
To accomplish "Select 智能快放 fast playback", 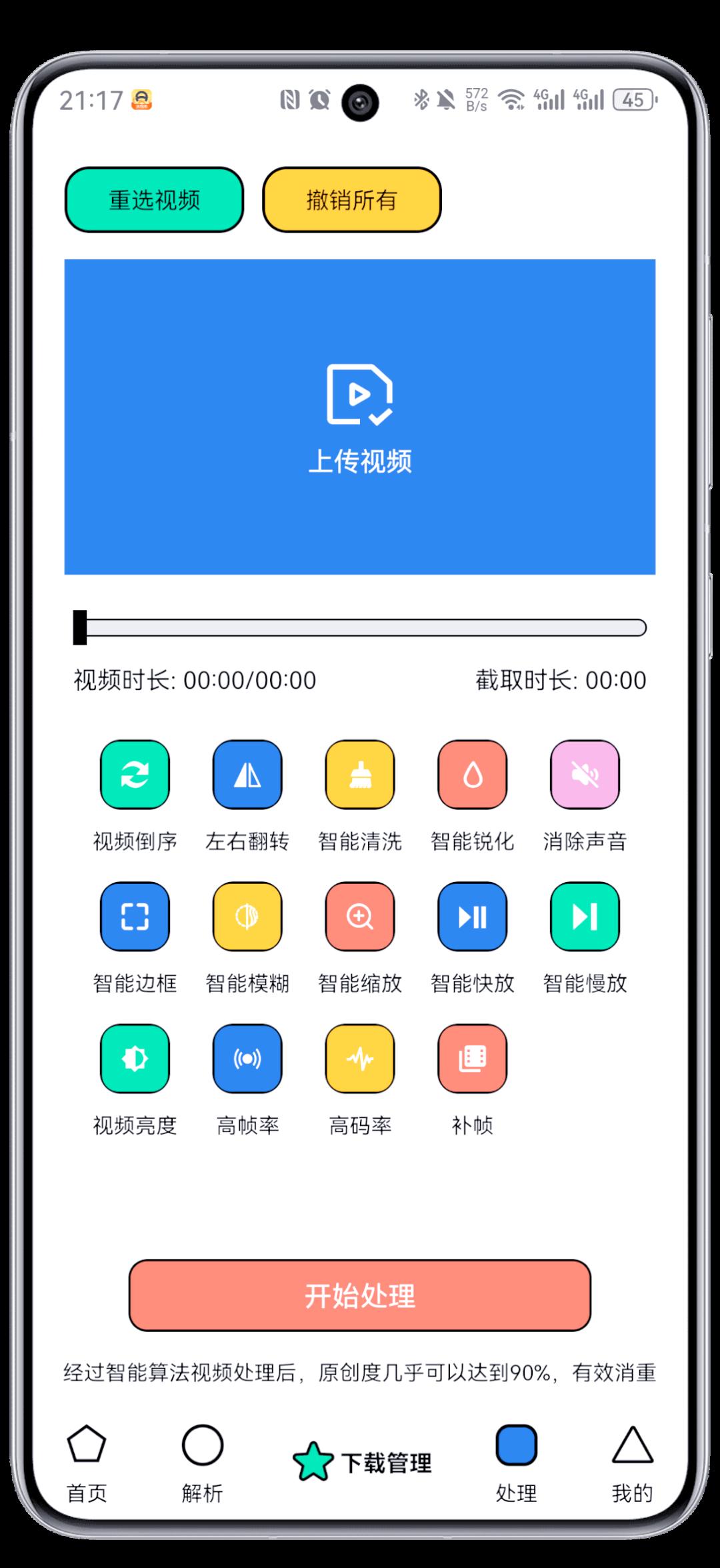I will tap(472, 917).
